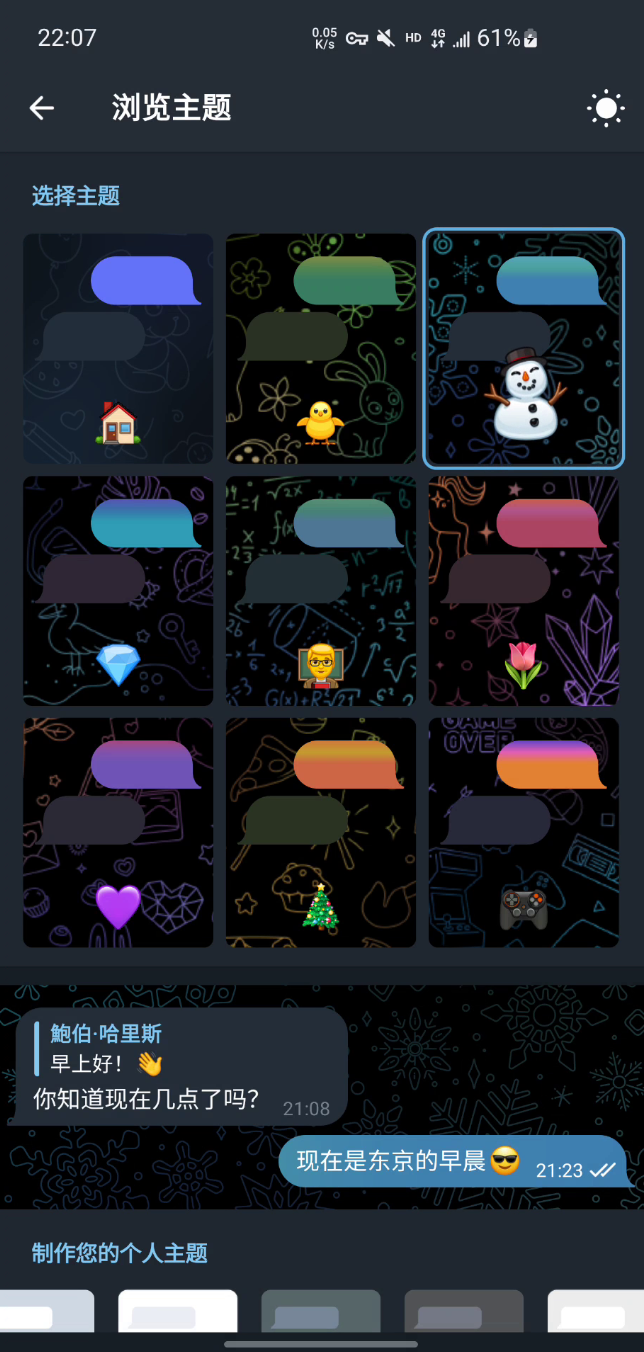Choose the tulip flower theme

[524, 590]
